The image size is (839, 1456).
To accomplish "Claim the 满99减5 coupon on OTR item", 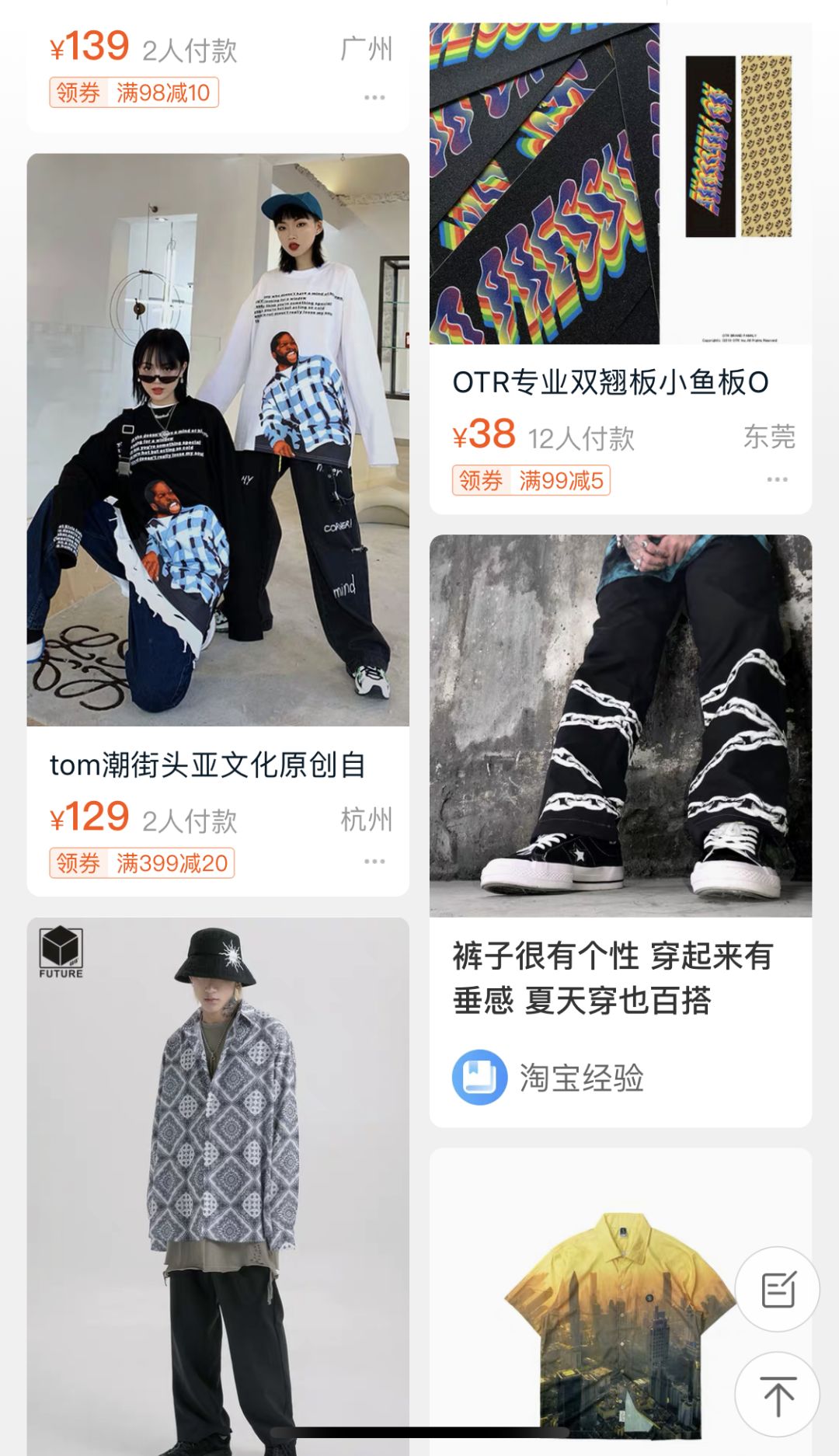I will [x=532, y=482].
